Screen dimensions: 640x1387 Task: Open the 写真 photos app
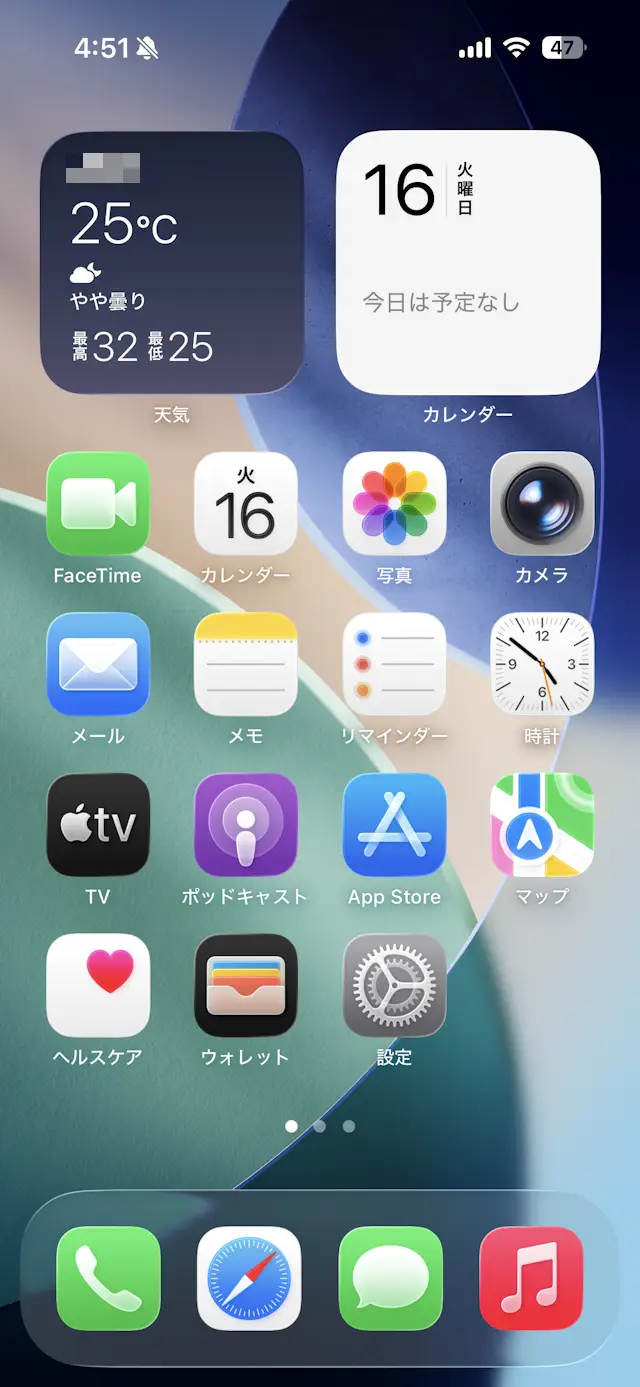click(394, 503)
